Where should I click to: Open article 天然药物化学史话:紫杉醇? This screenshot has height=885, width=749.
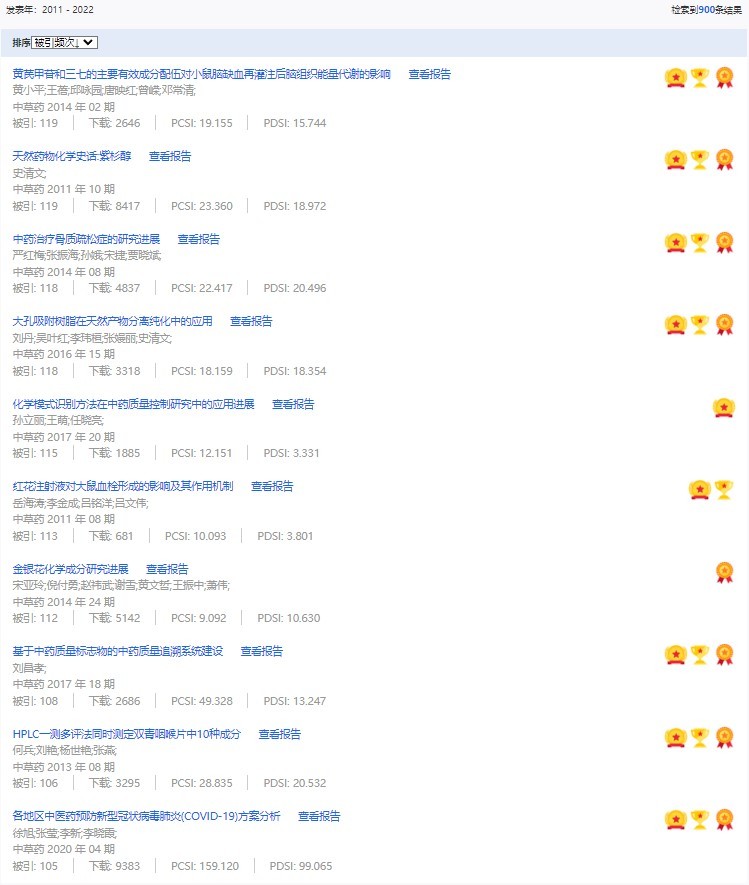click(x=71, y=156)
